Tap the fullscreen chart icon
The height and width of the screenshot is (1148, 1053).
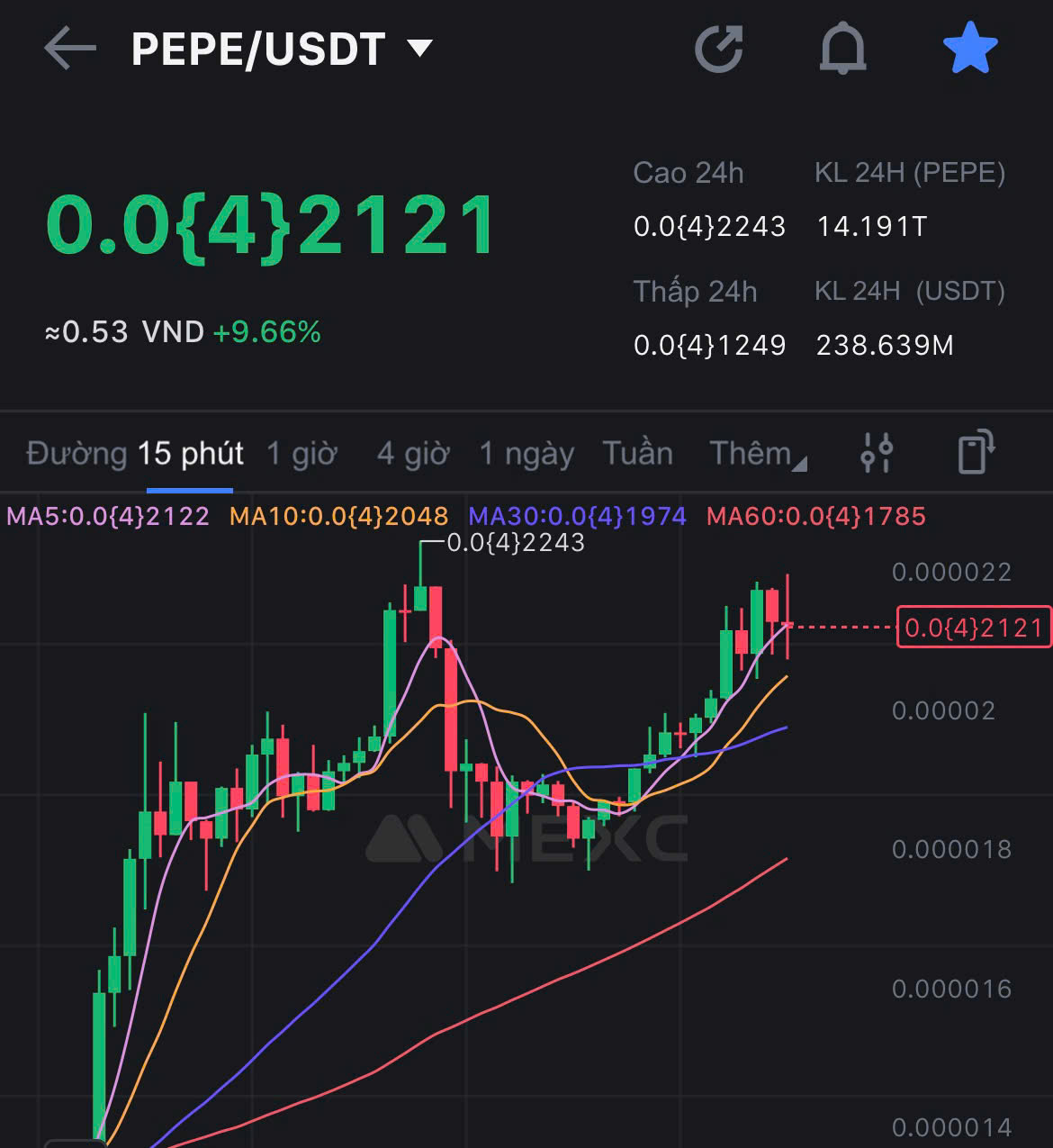click(977, 453)
